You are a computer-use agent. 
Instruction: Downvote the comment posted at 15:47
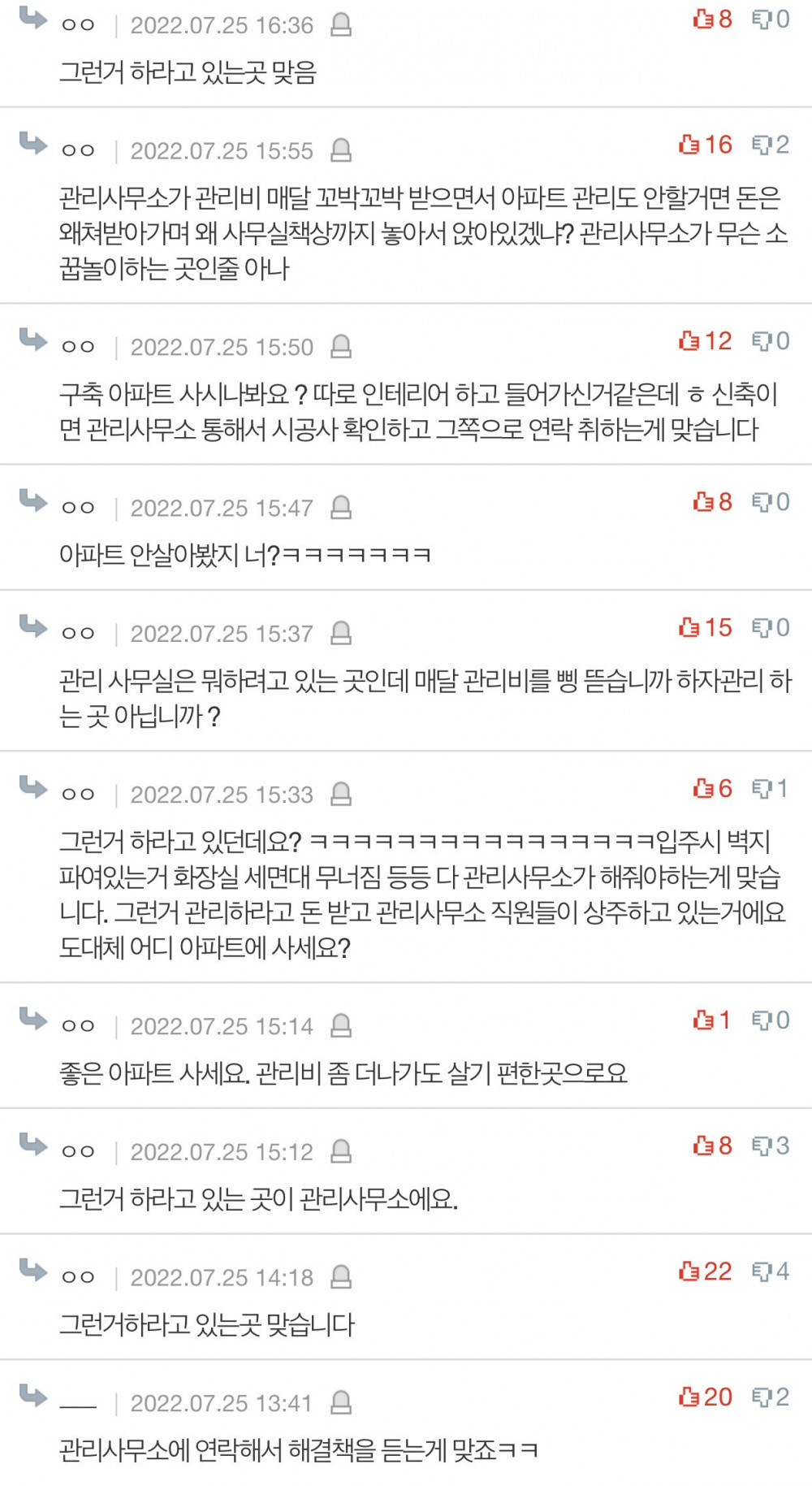point(761,502)
